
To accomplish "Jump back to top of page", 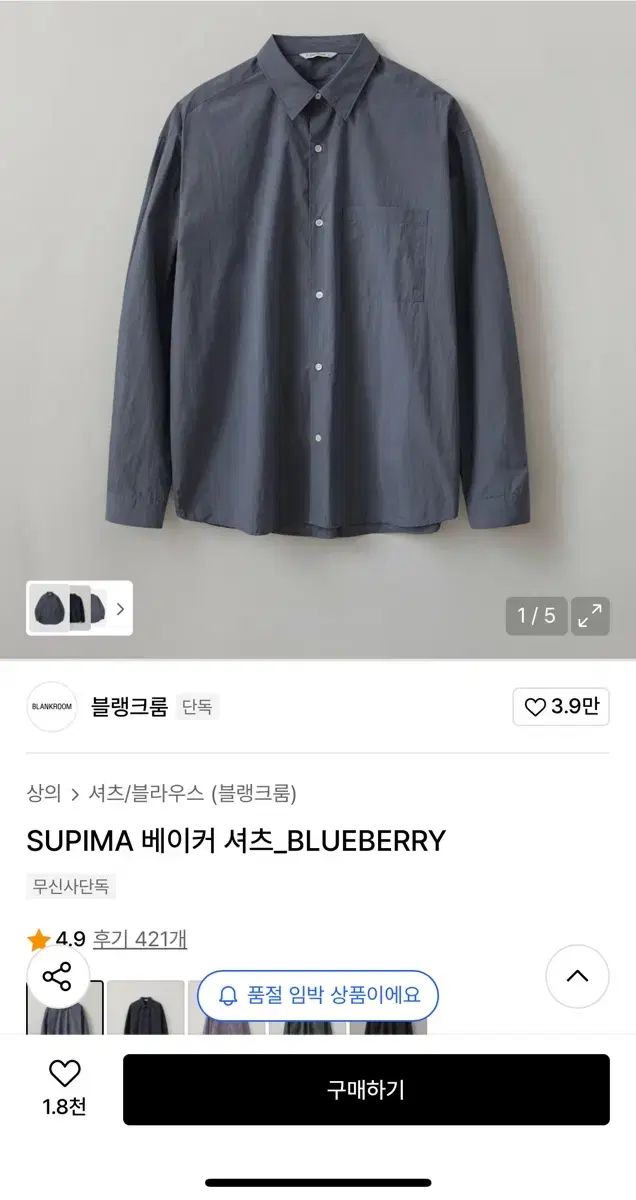I will point(577,976).
